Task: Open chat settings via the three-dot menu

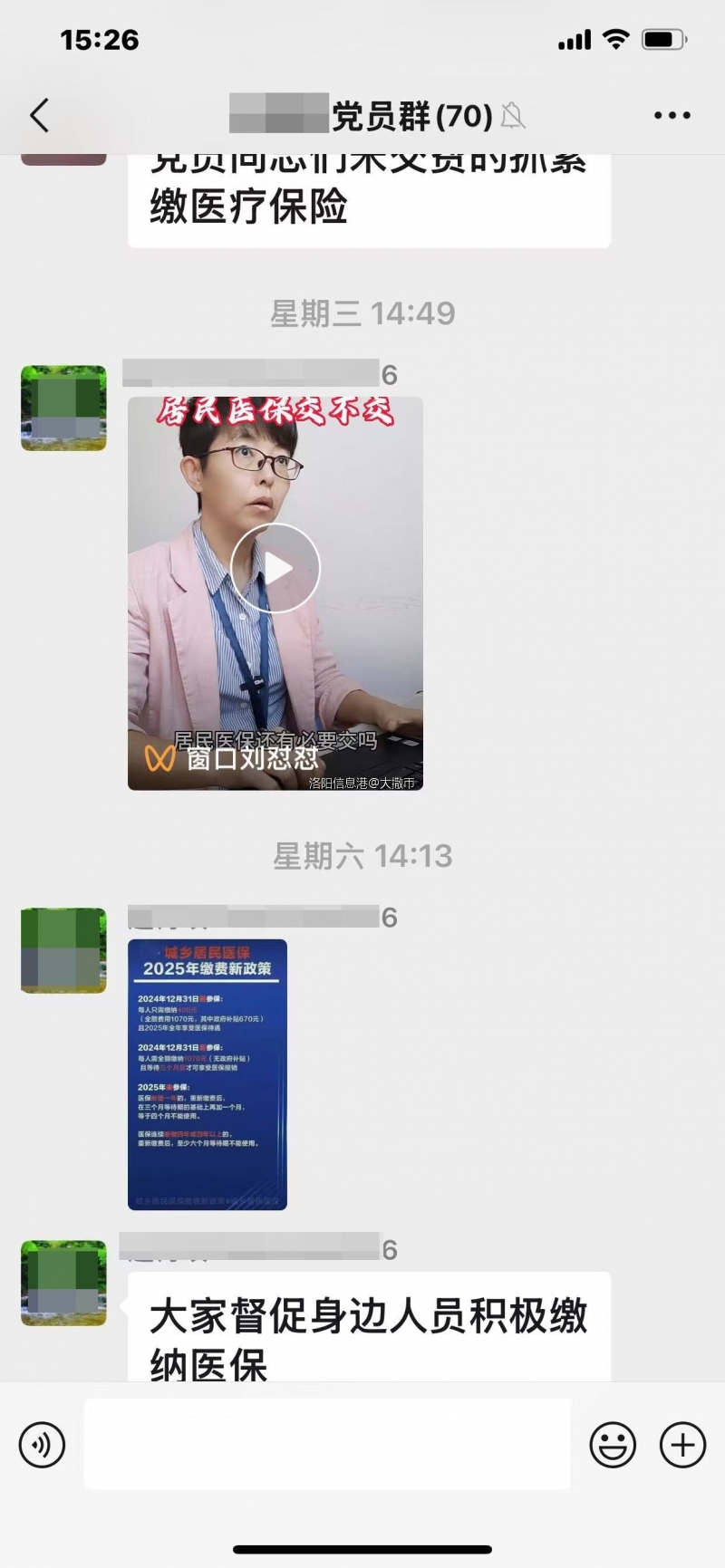Action: click(672, 115)
